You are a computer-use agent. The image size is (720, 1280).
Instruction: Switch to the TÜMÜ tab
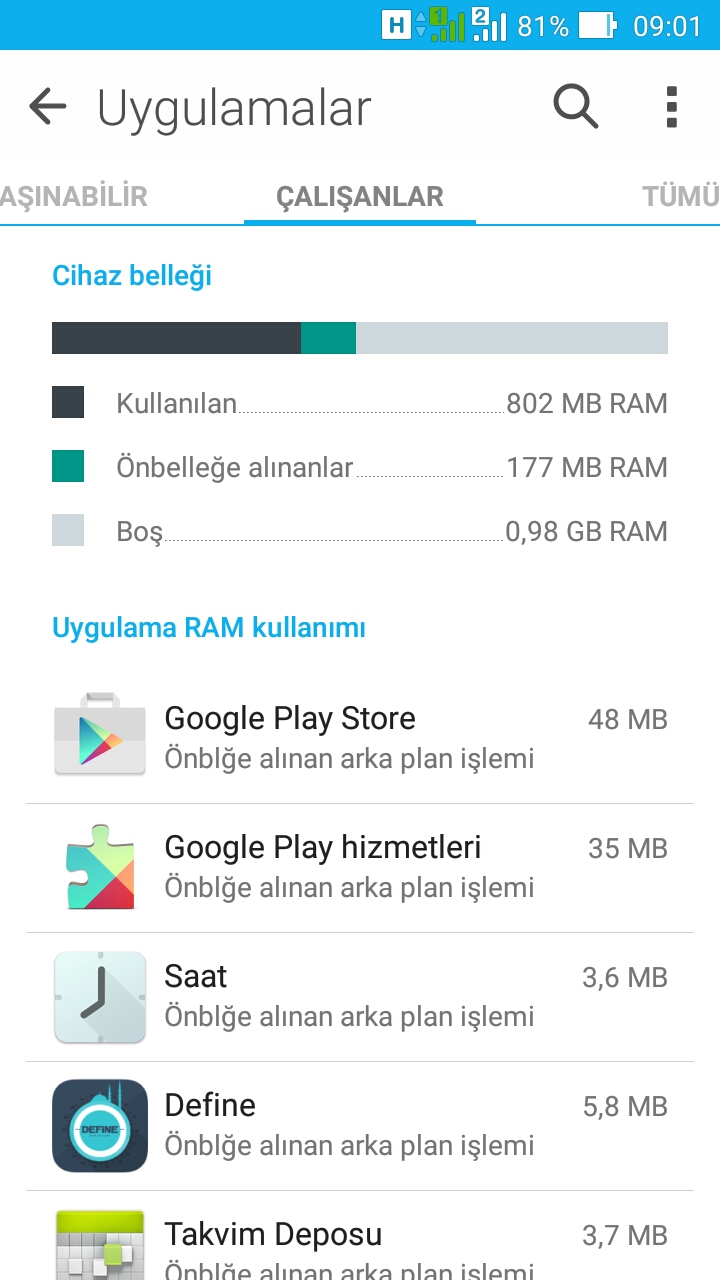681,196
